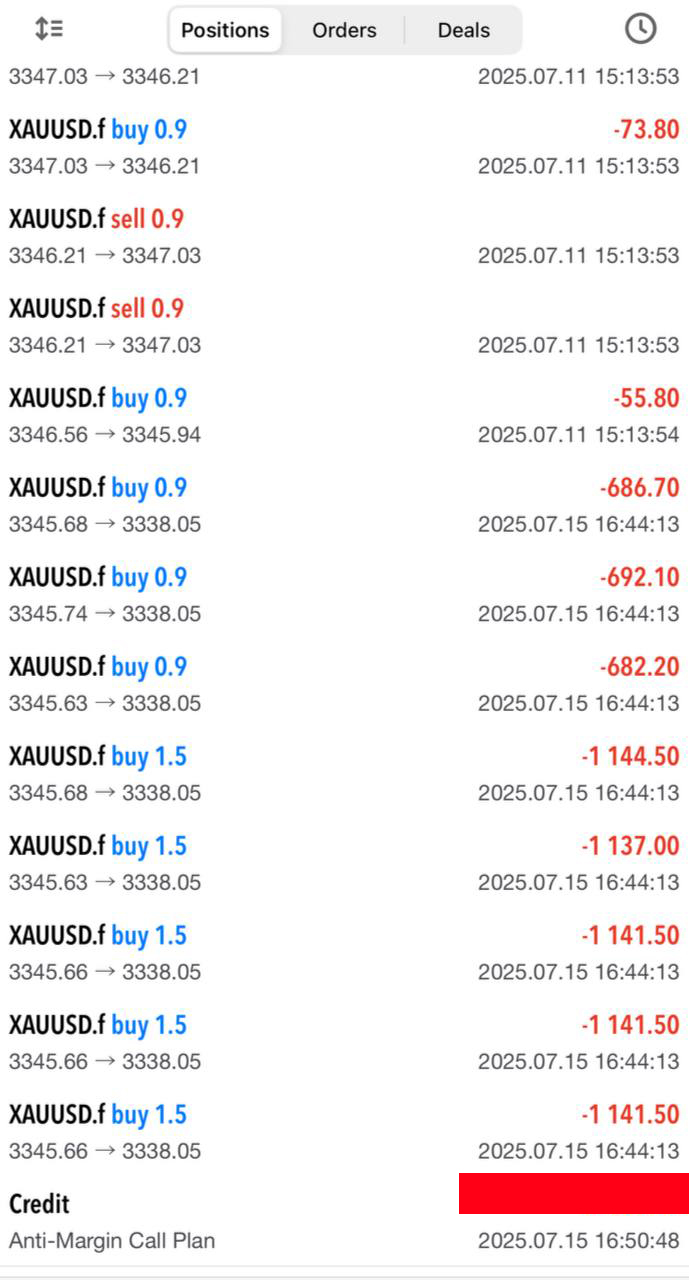The width and height of the screenshot is (689, 1280).
Task: Switch to the Deals tab
Action: pyautogui.click(x=463, y=30)
